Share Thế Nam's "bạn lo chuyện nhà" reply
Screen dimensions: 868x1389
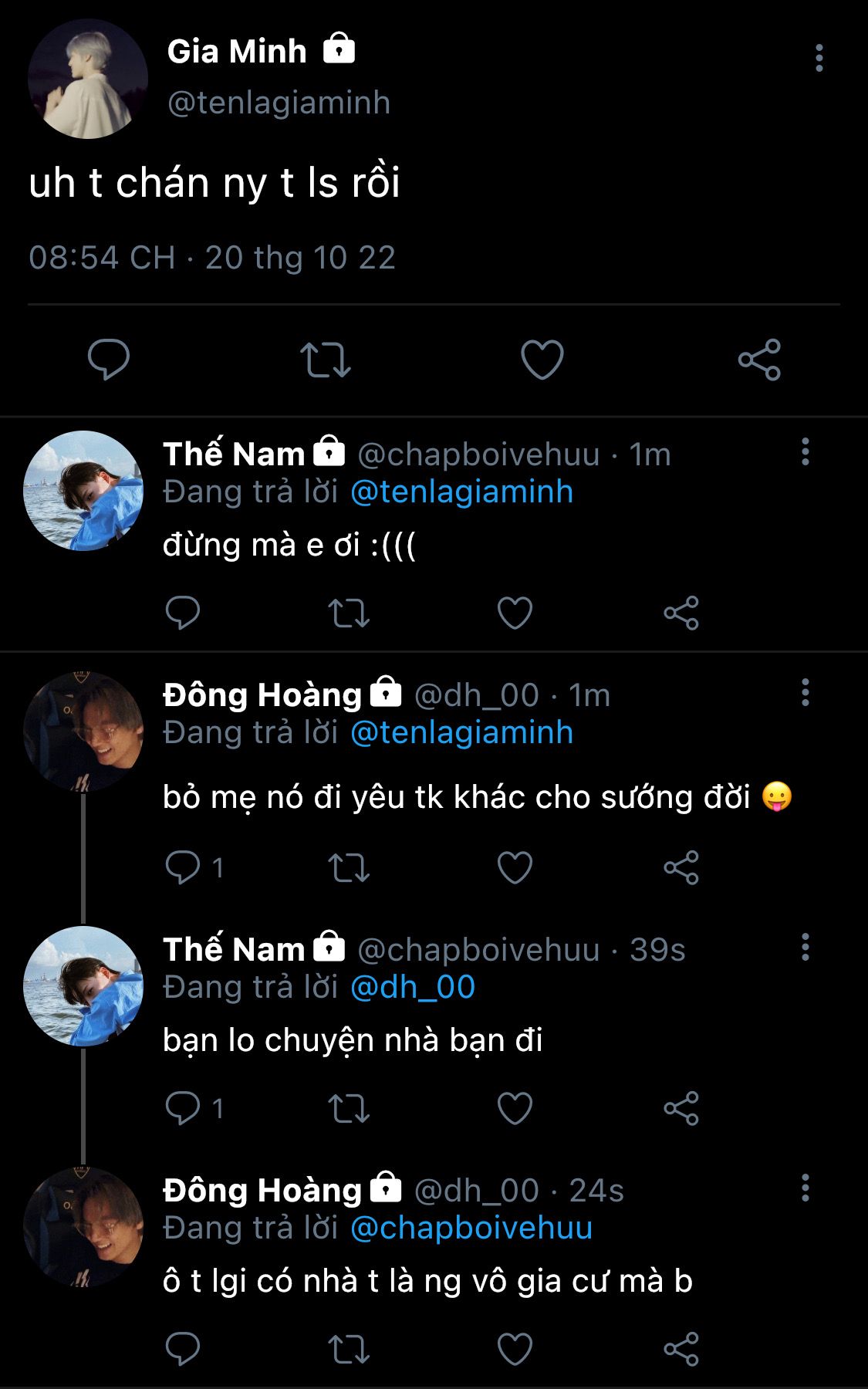pyautogui.click(x=681, y=1108)
